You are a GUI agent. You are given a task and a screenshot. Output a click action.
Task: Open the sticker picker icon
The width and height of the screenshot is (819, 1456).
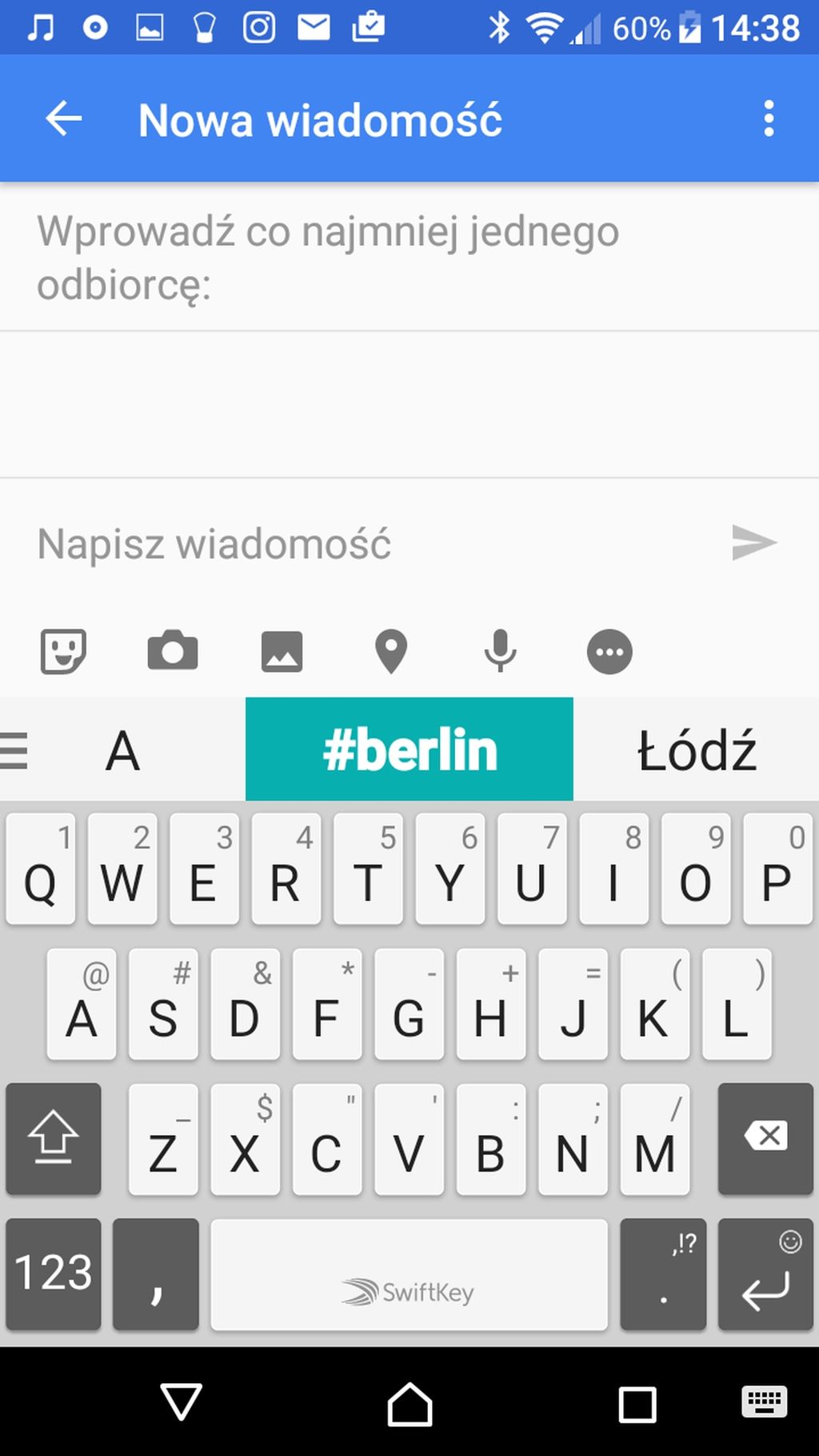[x=63, y=651]
